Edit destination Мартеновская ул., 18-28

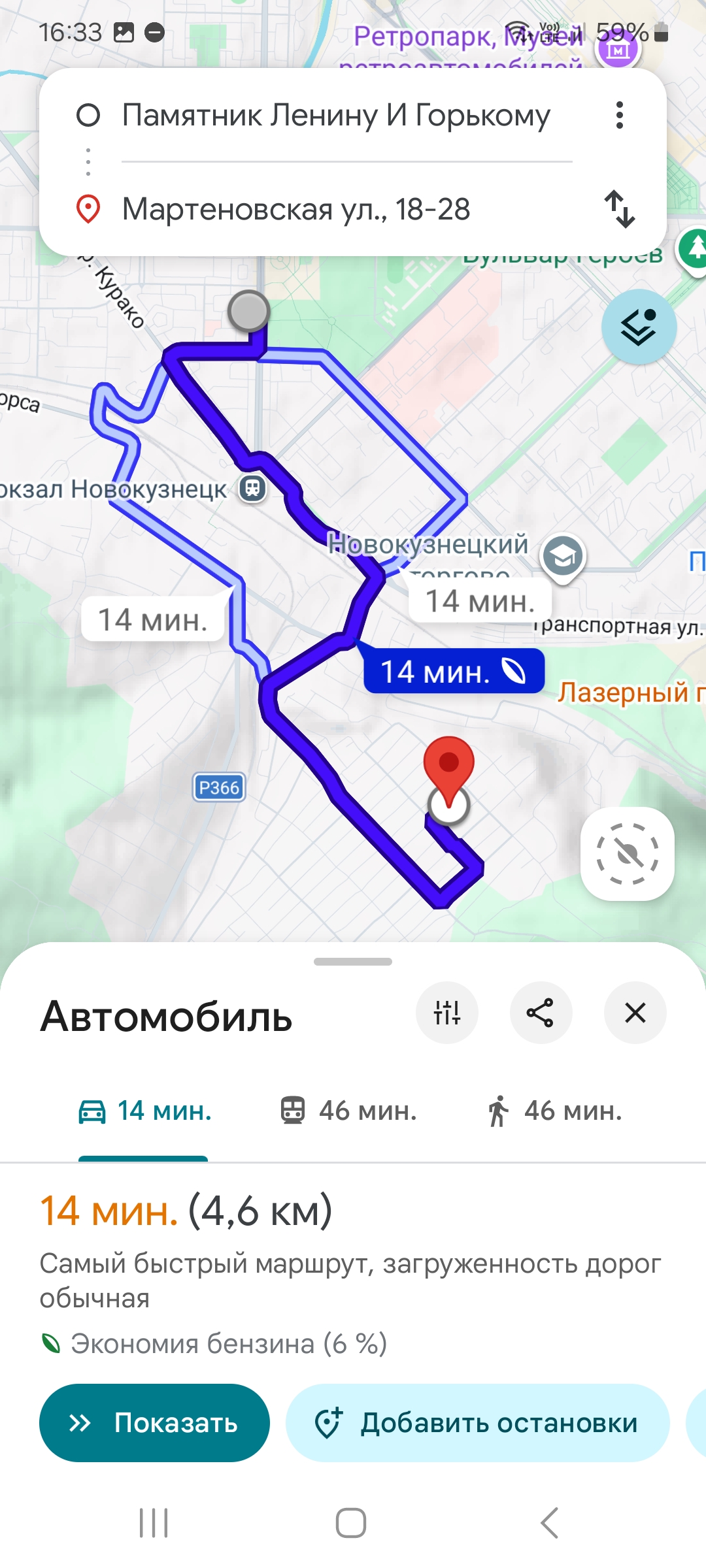point(295,210)
